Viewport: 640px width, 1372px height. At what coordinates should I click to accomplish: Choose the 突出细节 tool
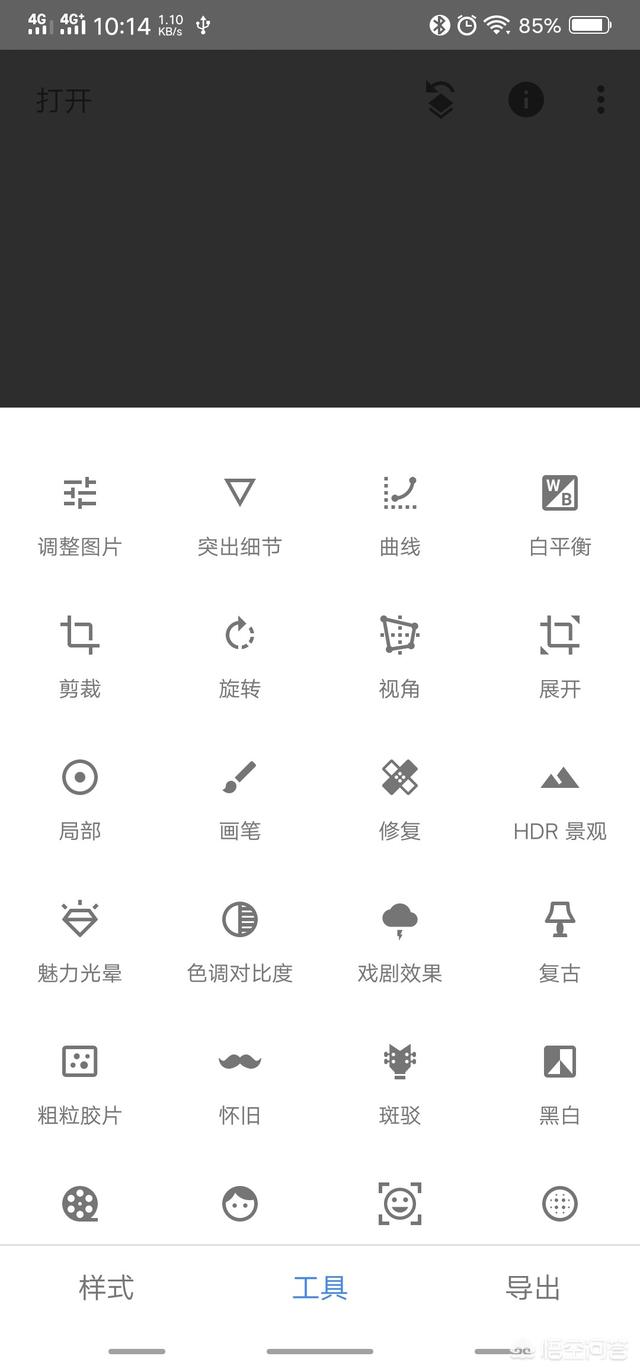[240, 515]
